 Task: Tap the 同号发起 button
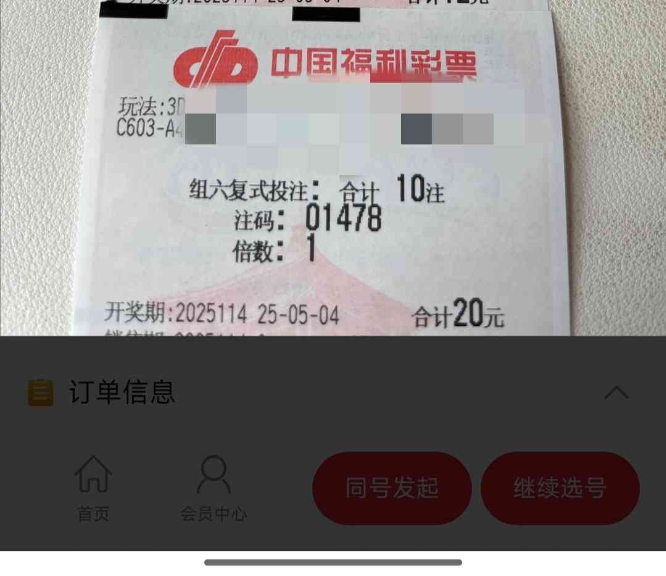point(392,488)
